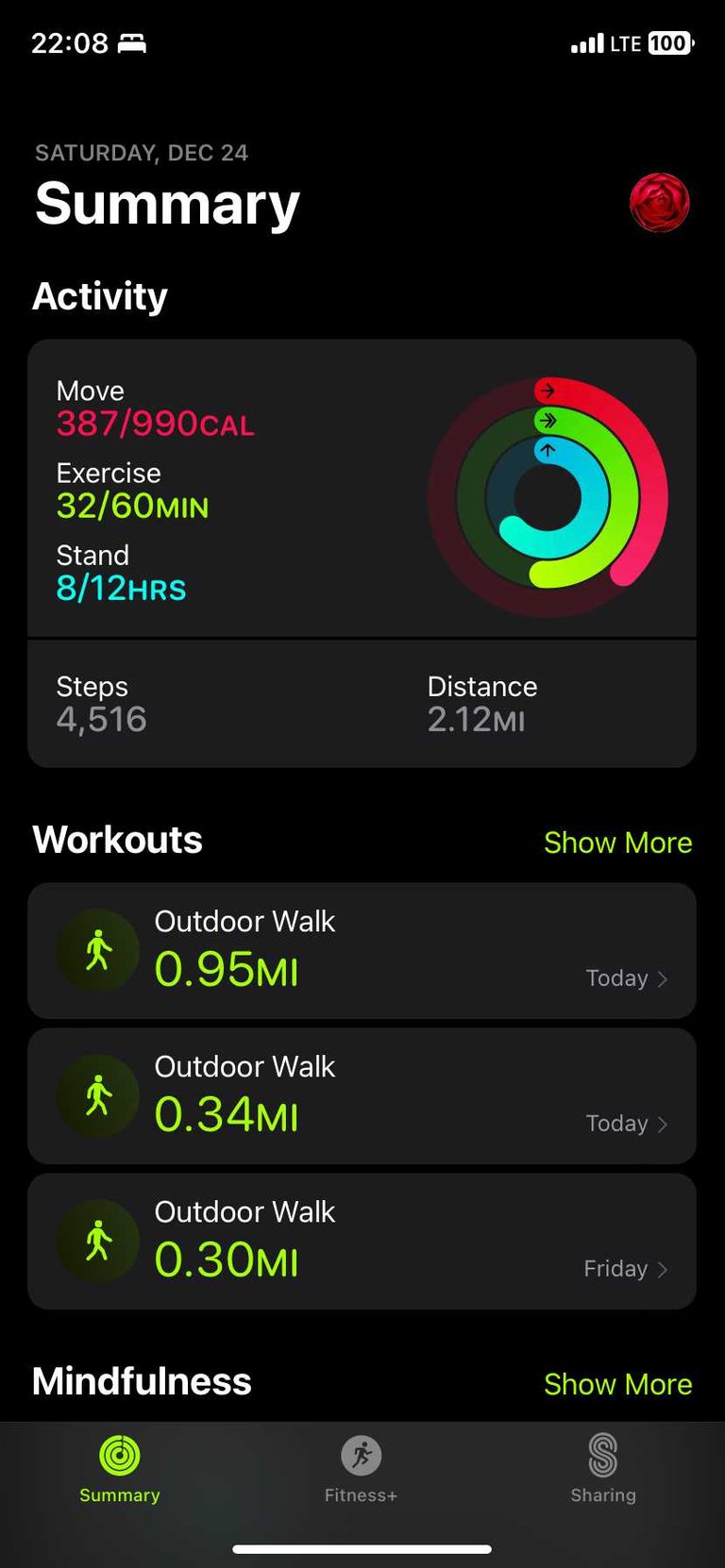The image size is (725, 1568).
Task: Open the 0.34MI Outdoor Walk workout
Action: [x=362, y=1096]
